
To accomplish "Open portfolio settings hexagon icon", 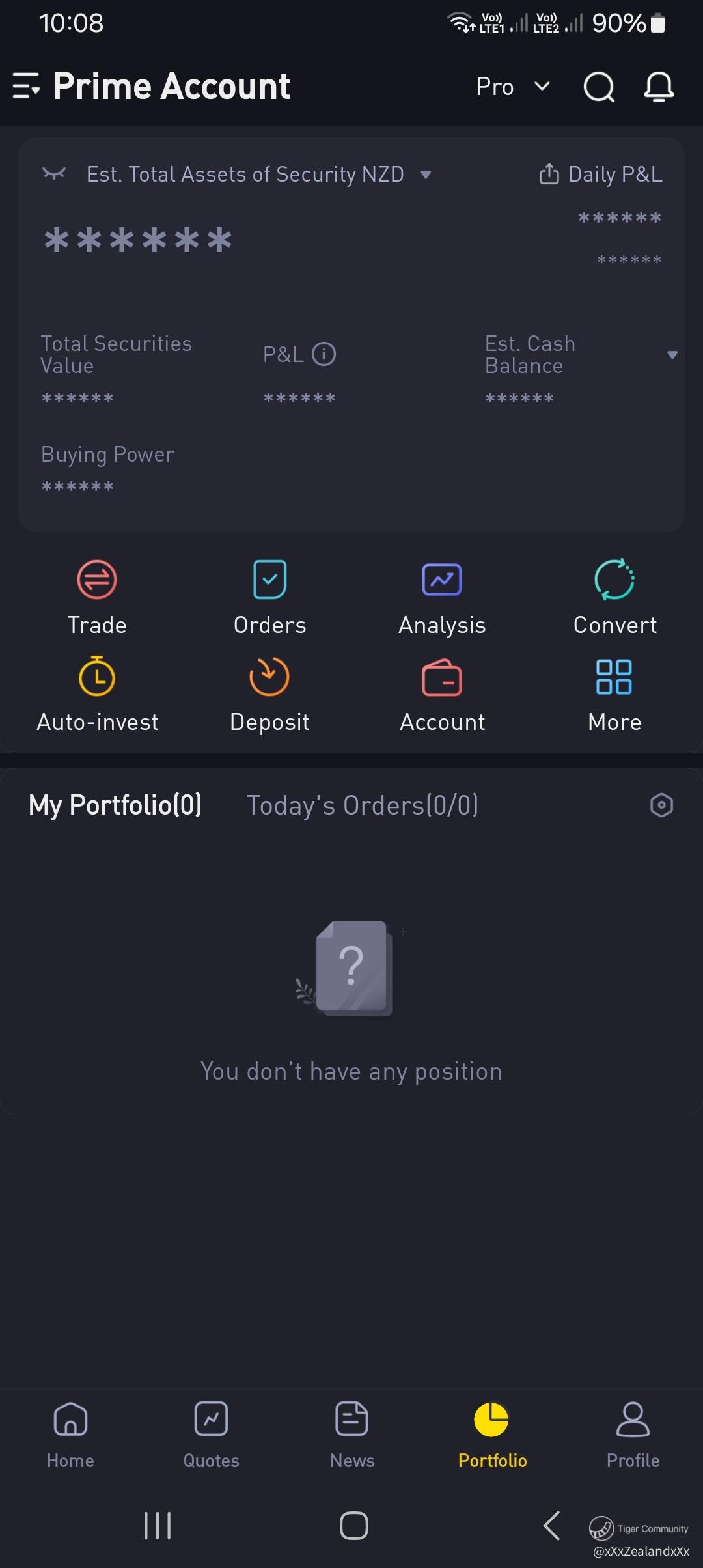I will 661,805.
